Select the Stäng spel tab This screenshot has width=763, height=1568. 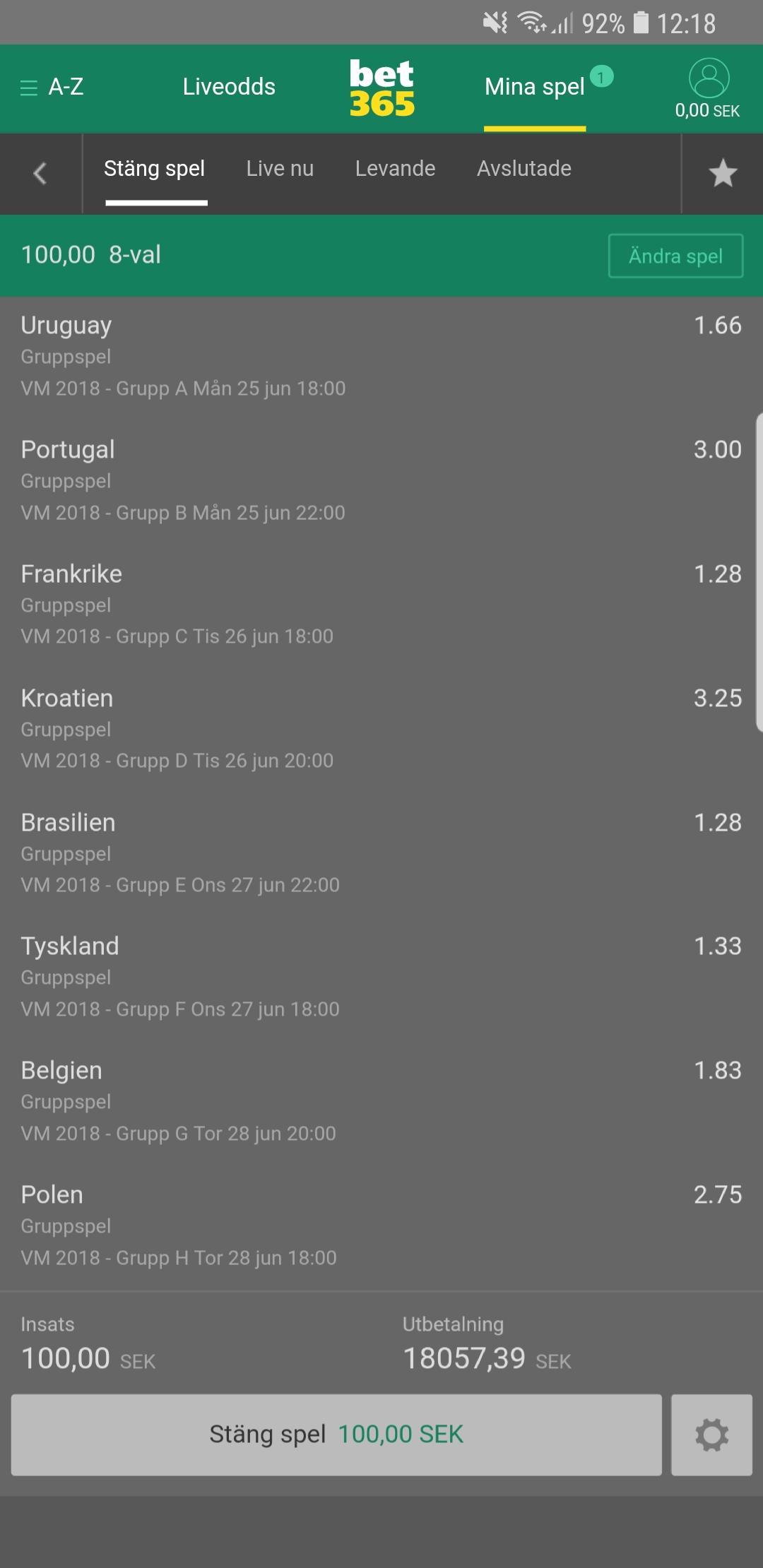coord(155,169)
